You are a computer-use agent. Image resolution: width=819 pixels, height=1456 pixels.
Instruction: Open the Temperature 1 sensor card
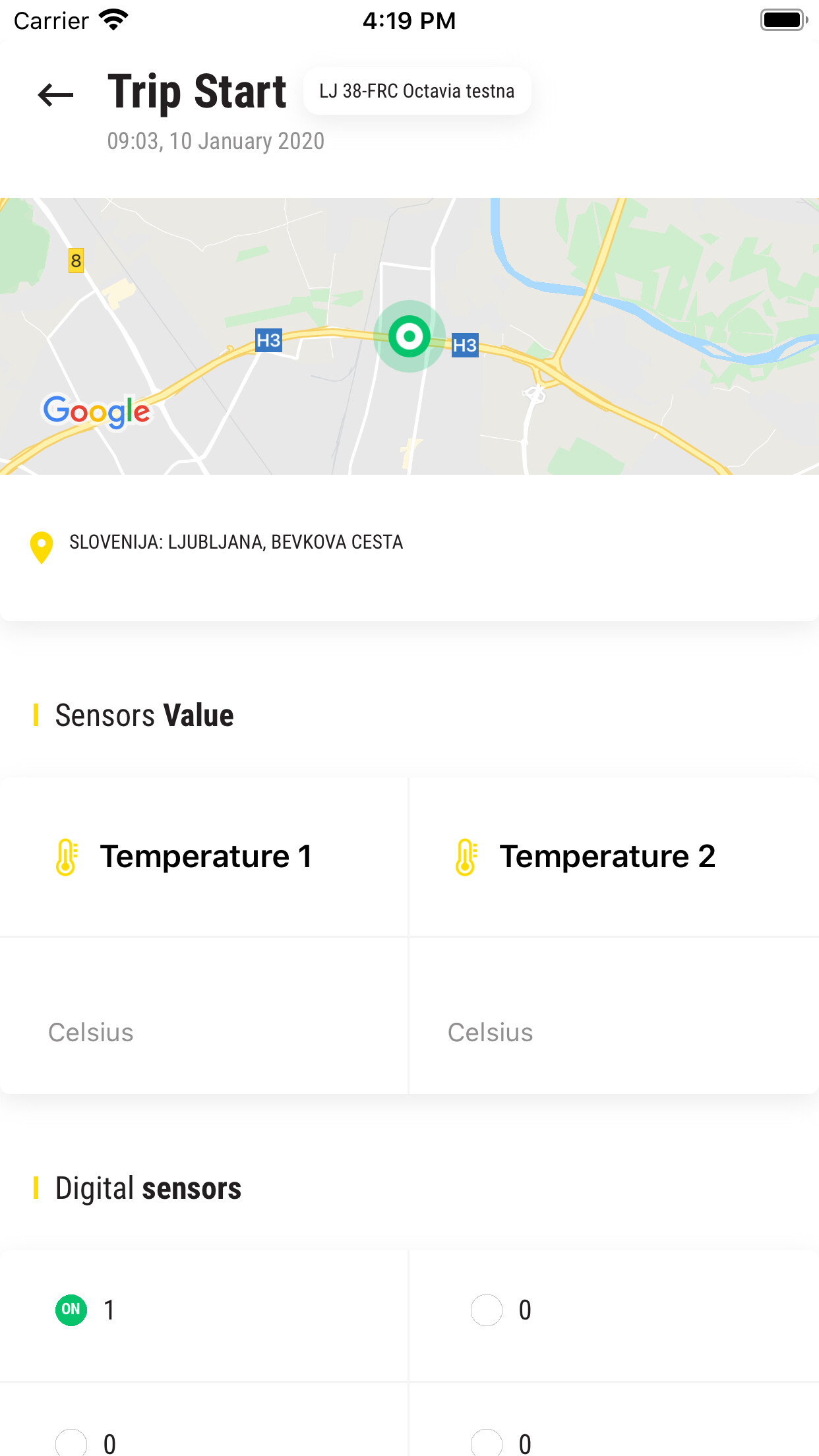coord(204,935)
